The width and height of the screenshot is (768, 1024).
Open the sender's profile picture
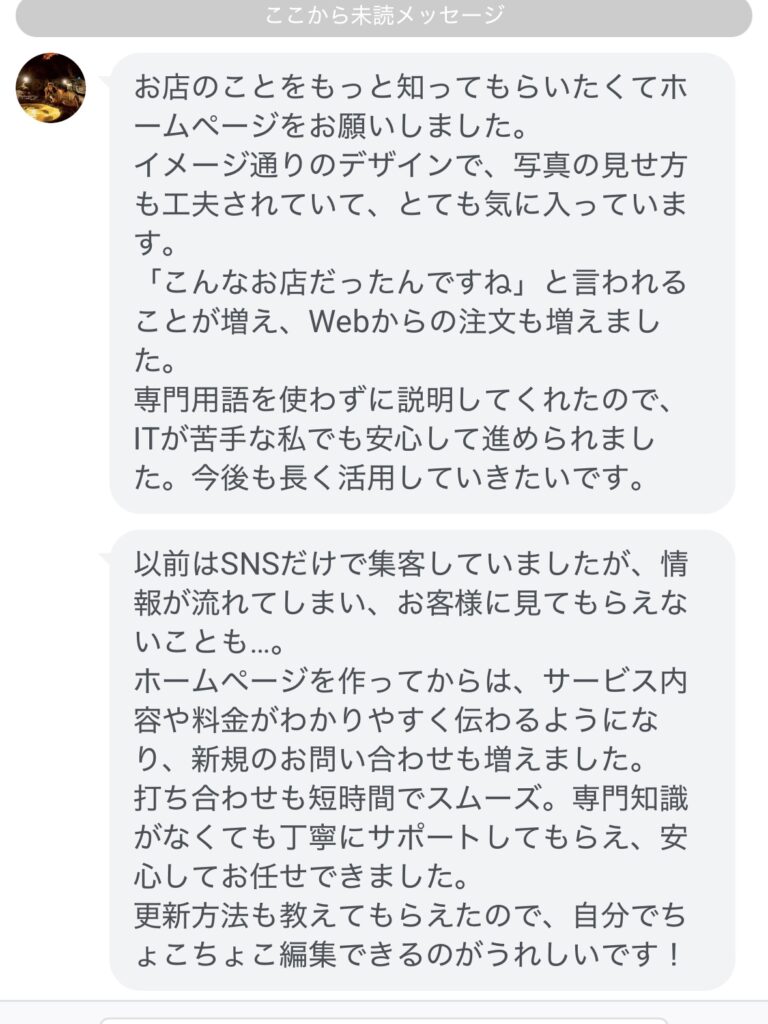[51, 88]
